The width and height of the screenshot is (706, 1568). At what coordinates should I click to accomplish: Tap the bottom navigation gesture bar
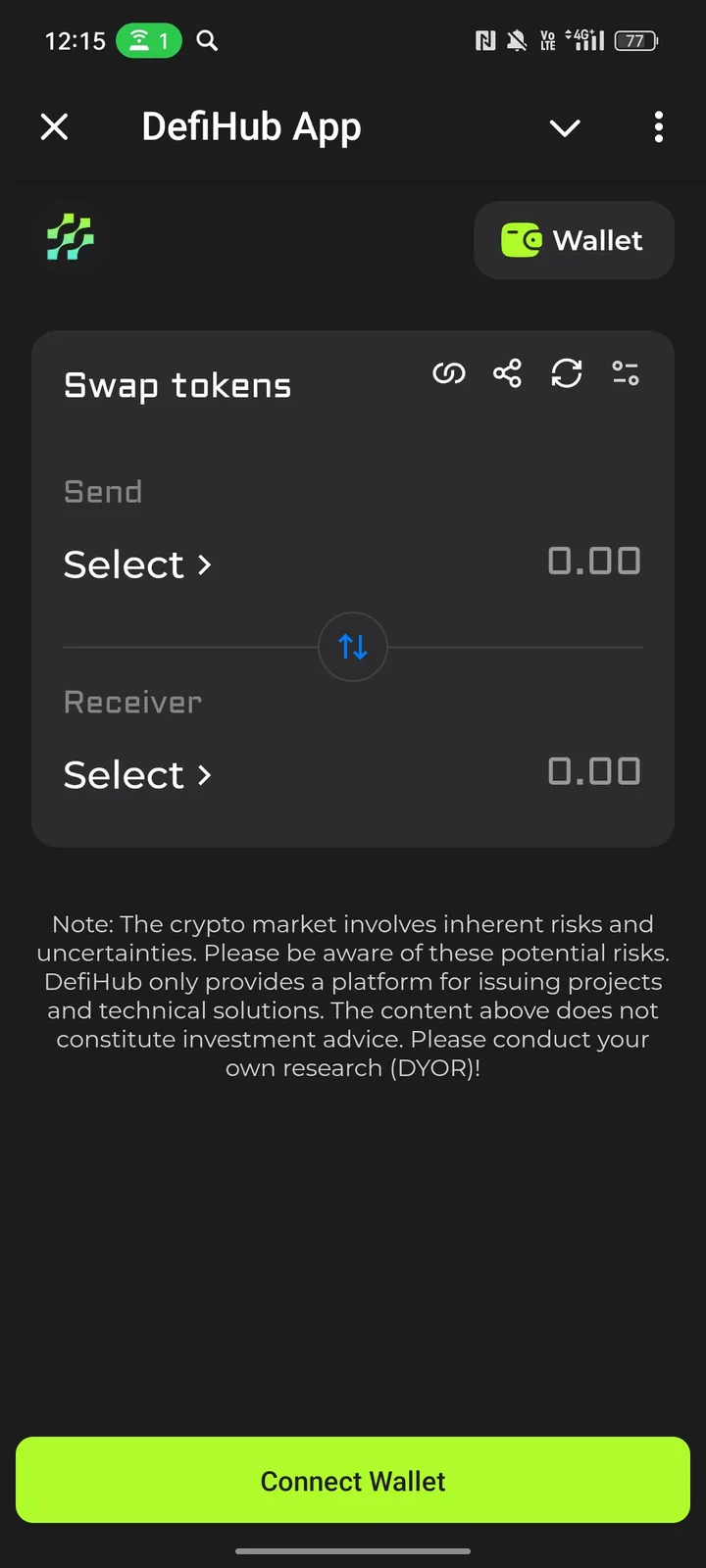click(353, 1551)
